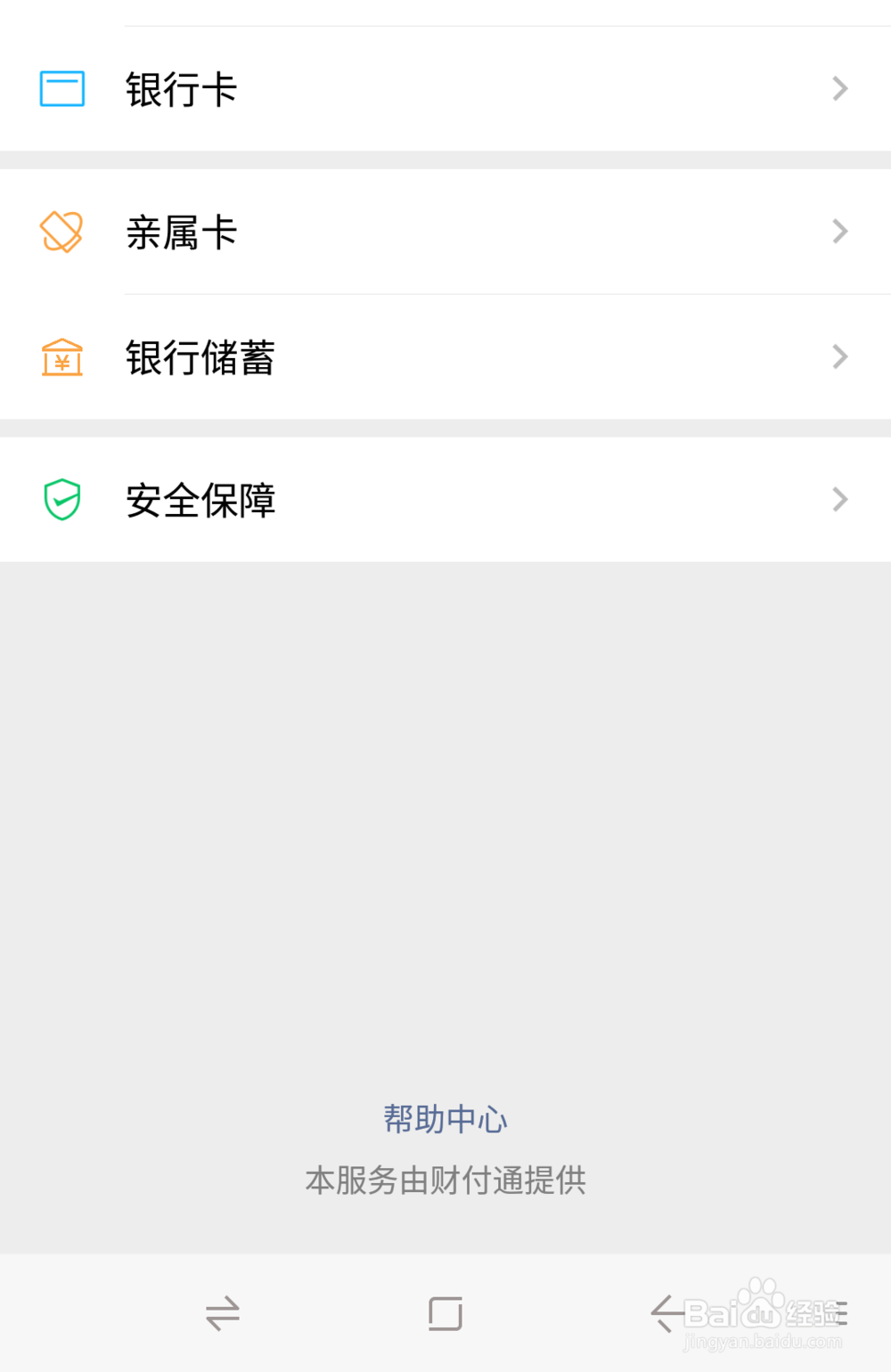Click the 本服务由财付通提供 provider text
891x1372 pixels.
click(x=445, y=1180)
